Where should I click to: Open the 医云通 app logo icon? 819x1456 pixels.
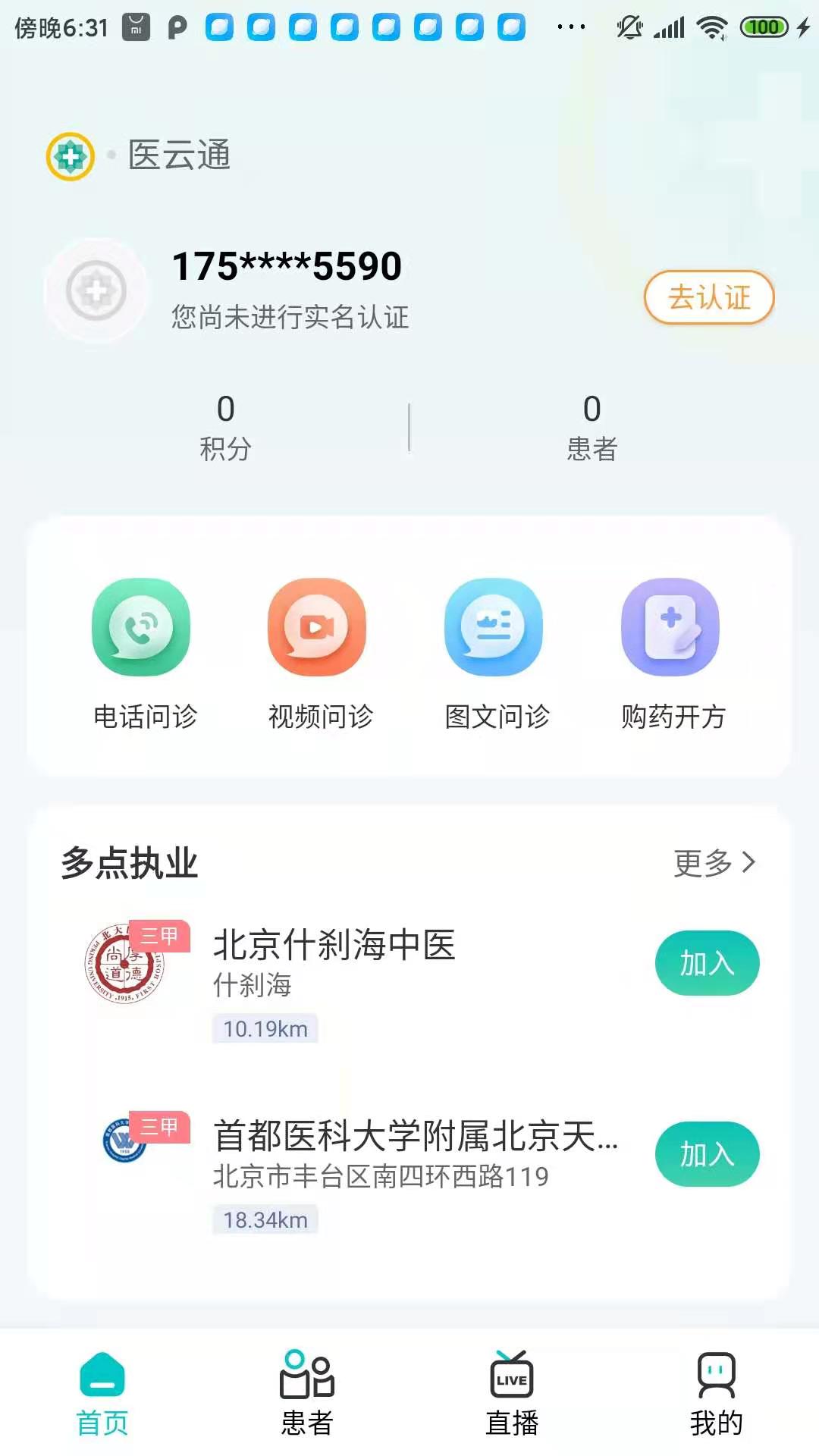coord(71,155)
